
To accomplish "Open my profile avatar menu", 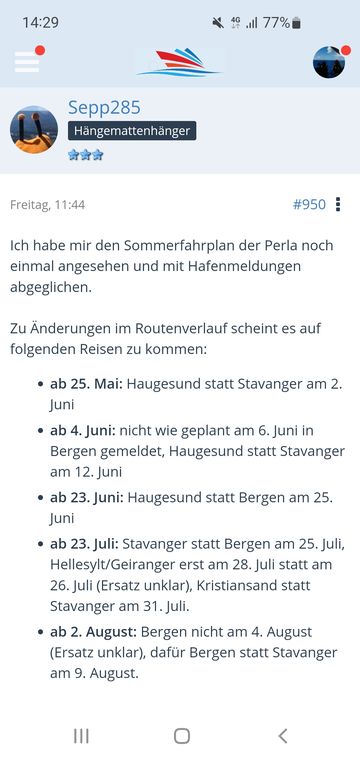I will pos(329,62).
